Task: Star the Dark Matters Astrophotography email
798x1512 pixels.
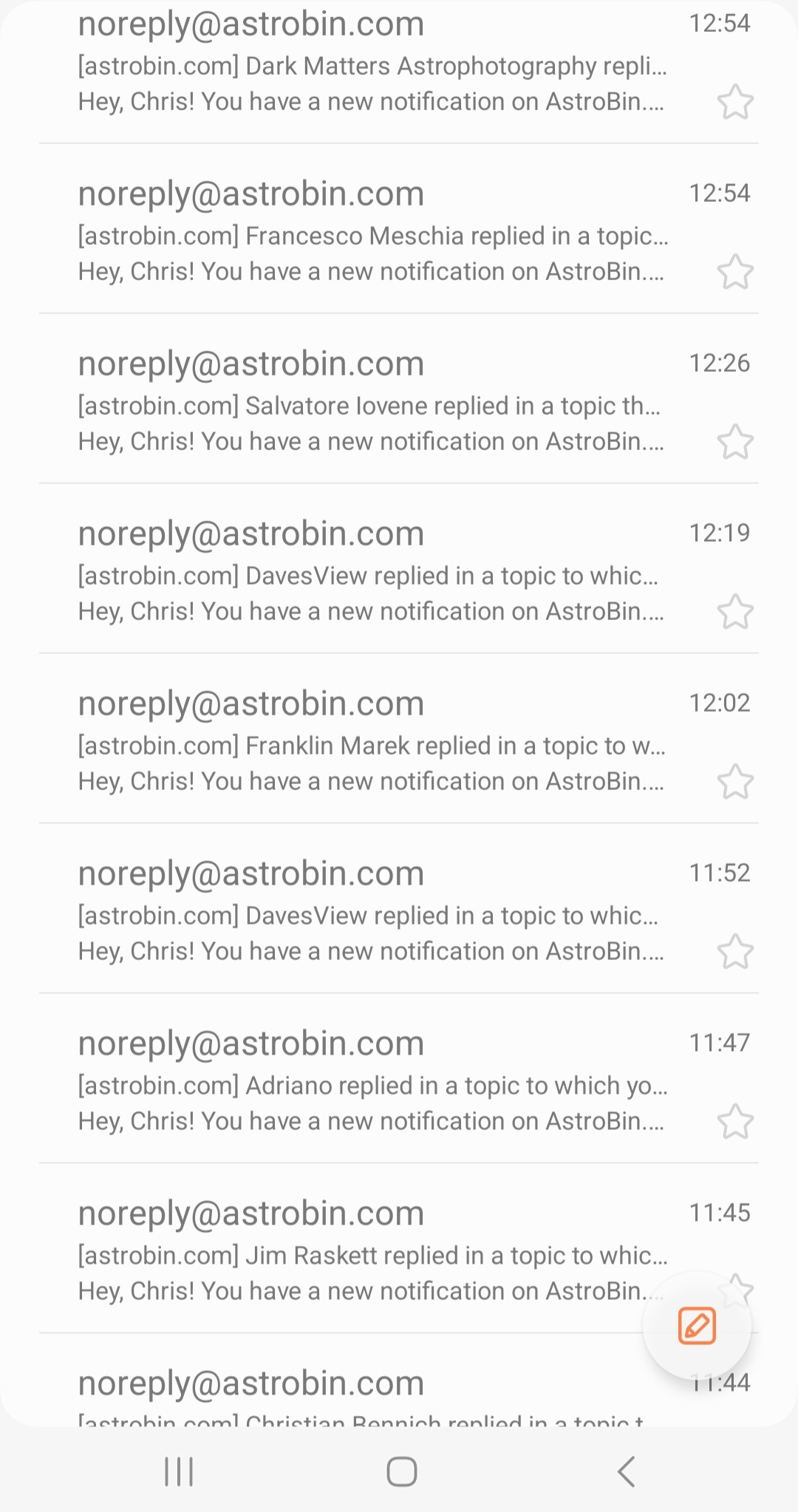Action: 735,102
